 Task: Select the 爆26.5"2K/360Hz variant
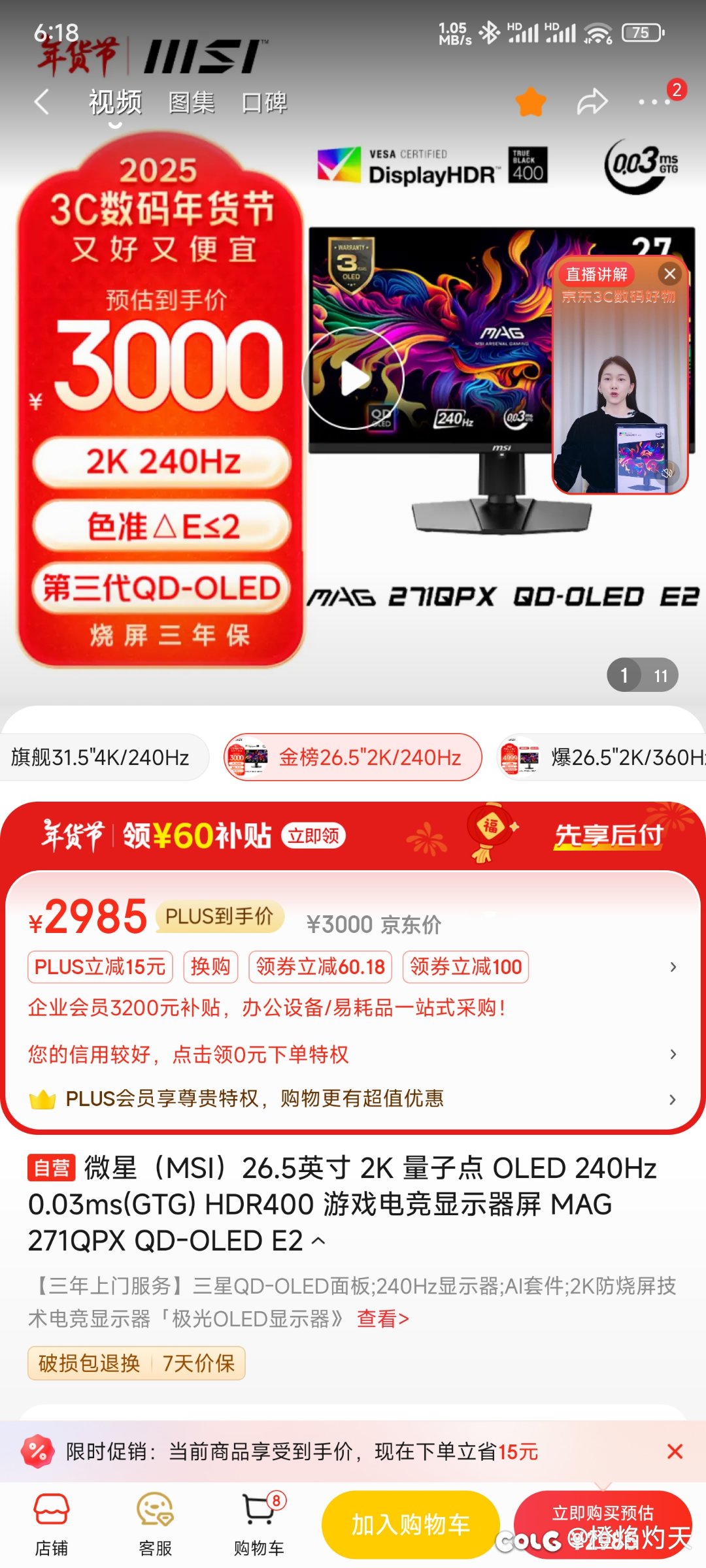(x=601, y=757)
